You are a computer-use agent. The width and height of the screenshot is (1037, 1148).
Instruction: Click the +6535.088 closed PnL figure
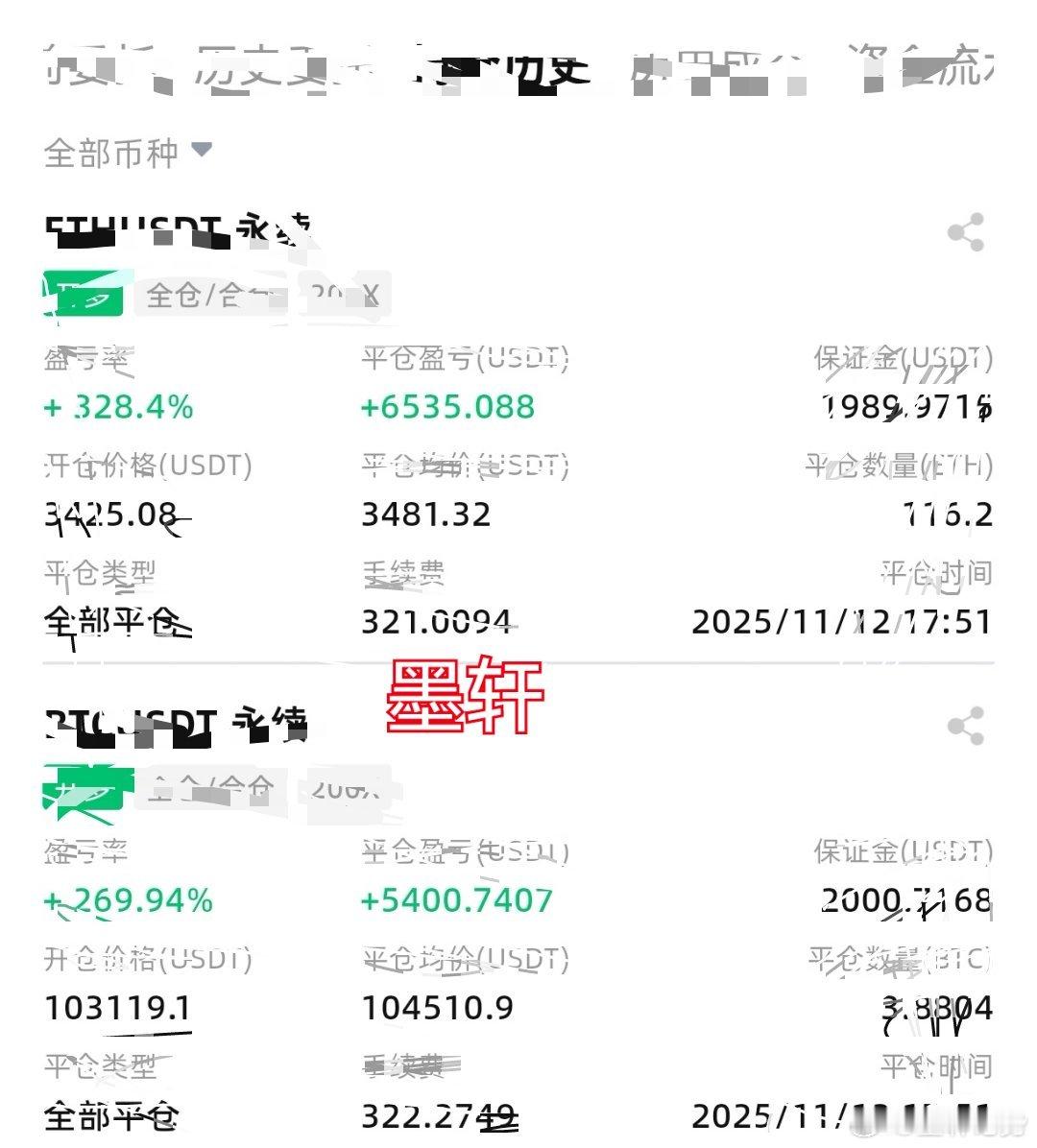coord(447,406)
